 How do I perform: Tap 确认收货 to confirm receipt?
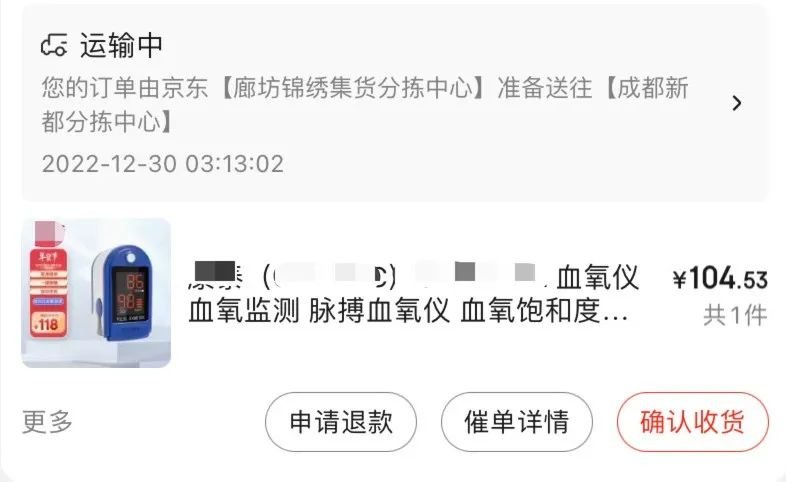[692, 422]
